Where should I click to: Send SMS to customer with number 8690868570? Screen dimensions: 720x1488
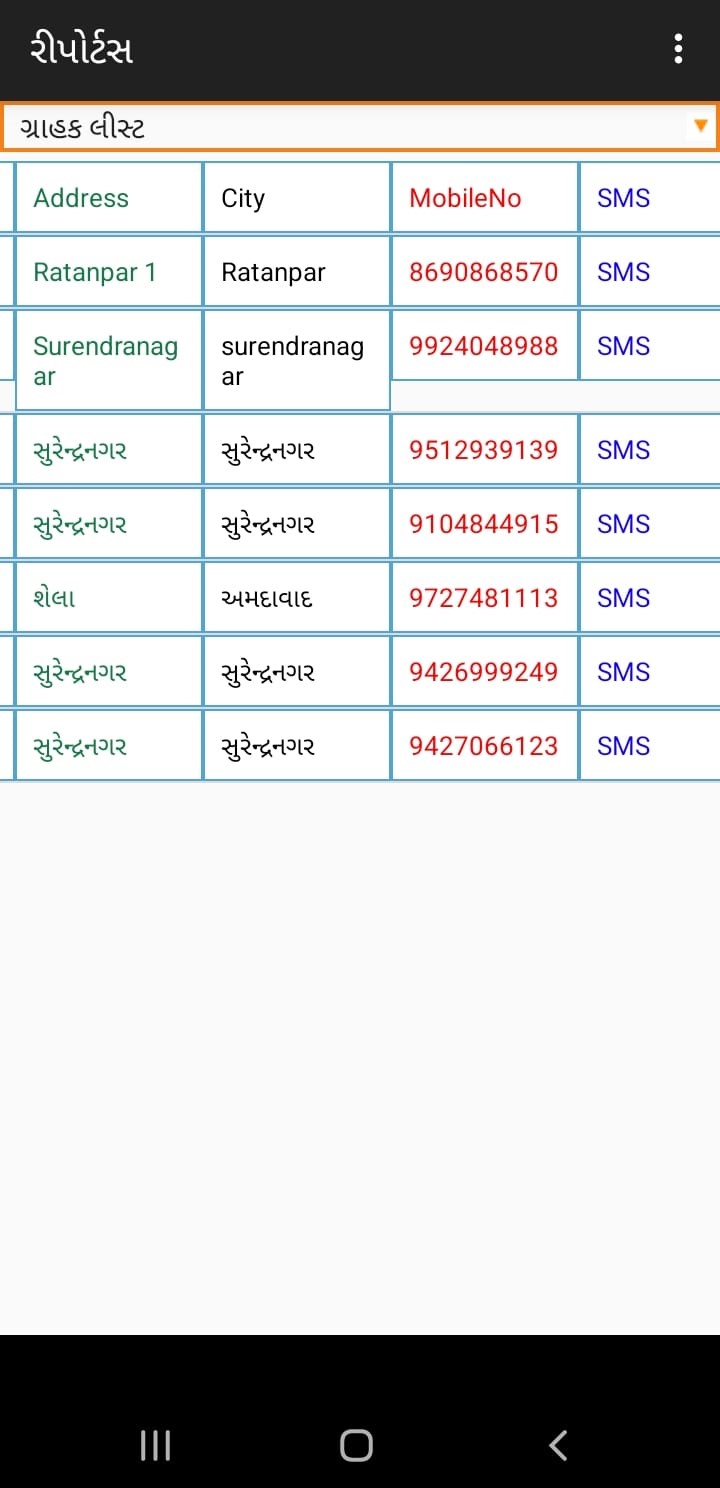click(623, 271)
